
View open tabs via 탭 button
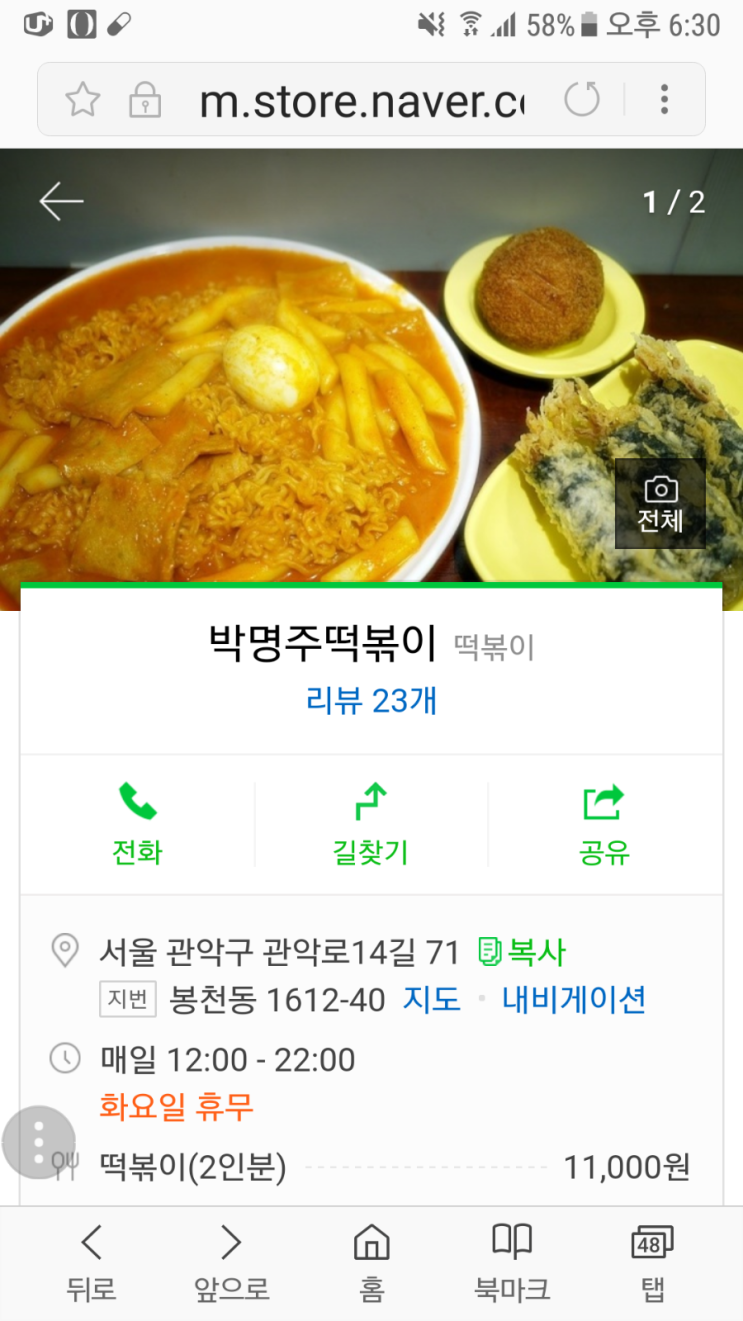click(652, 1263)
